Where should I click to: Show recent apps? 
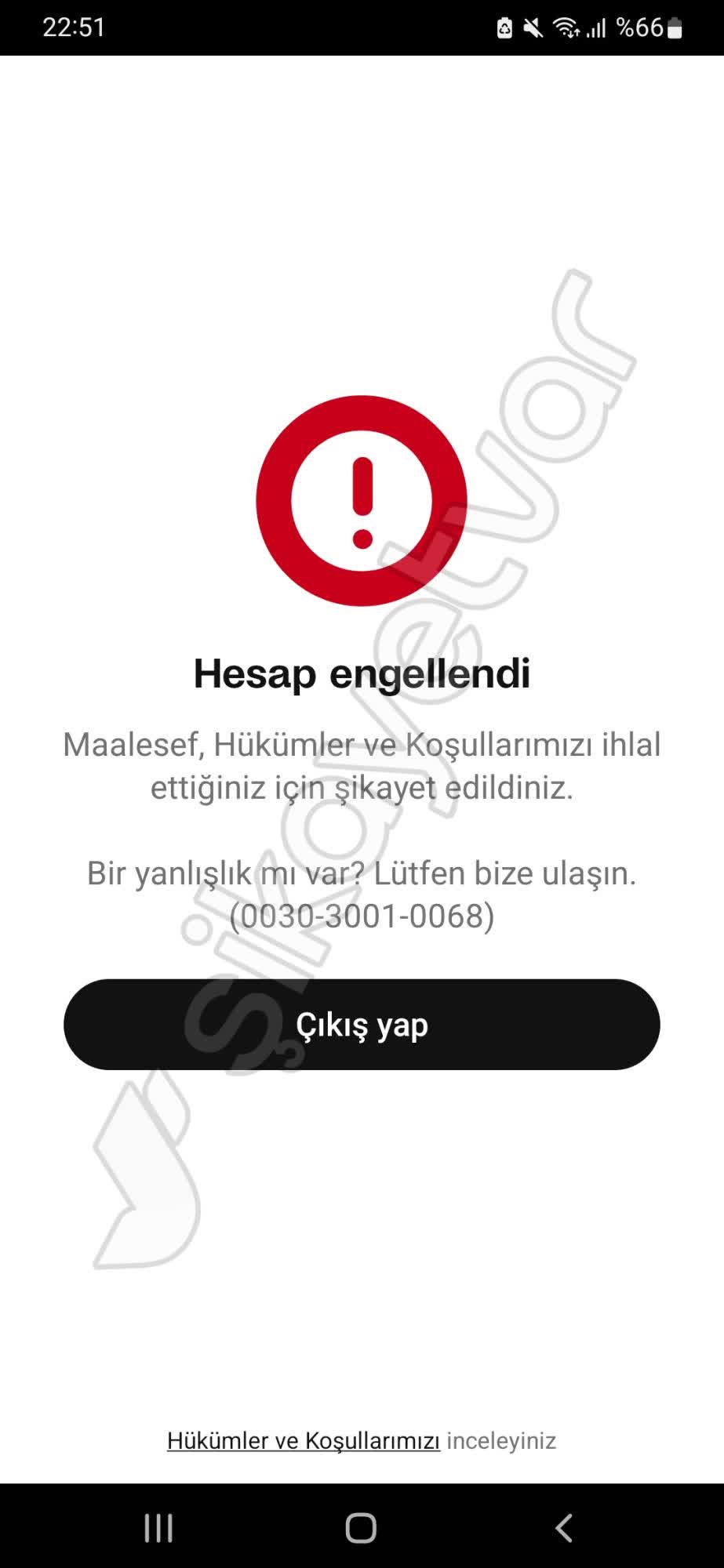point(158,1527)
